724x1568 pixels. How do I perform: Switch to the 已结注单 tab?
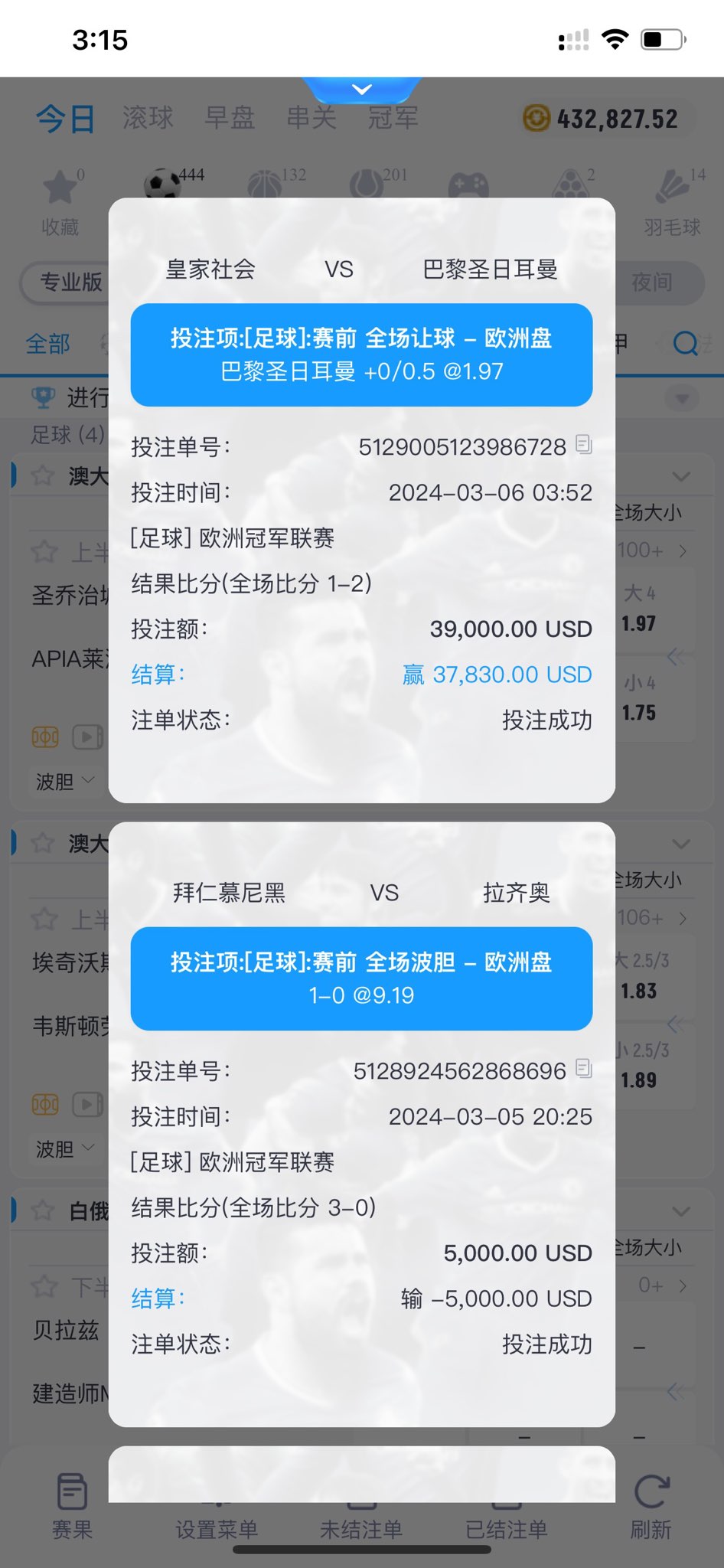coord(506,1528)
